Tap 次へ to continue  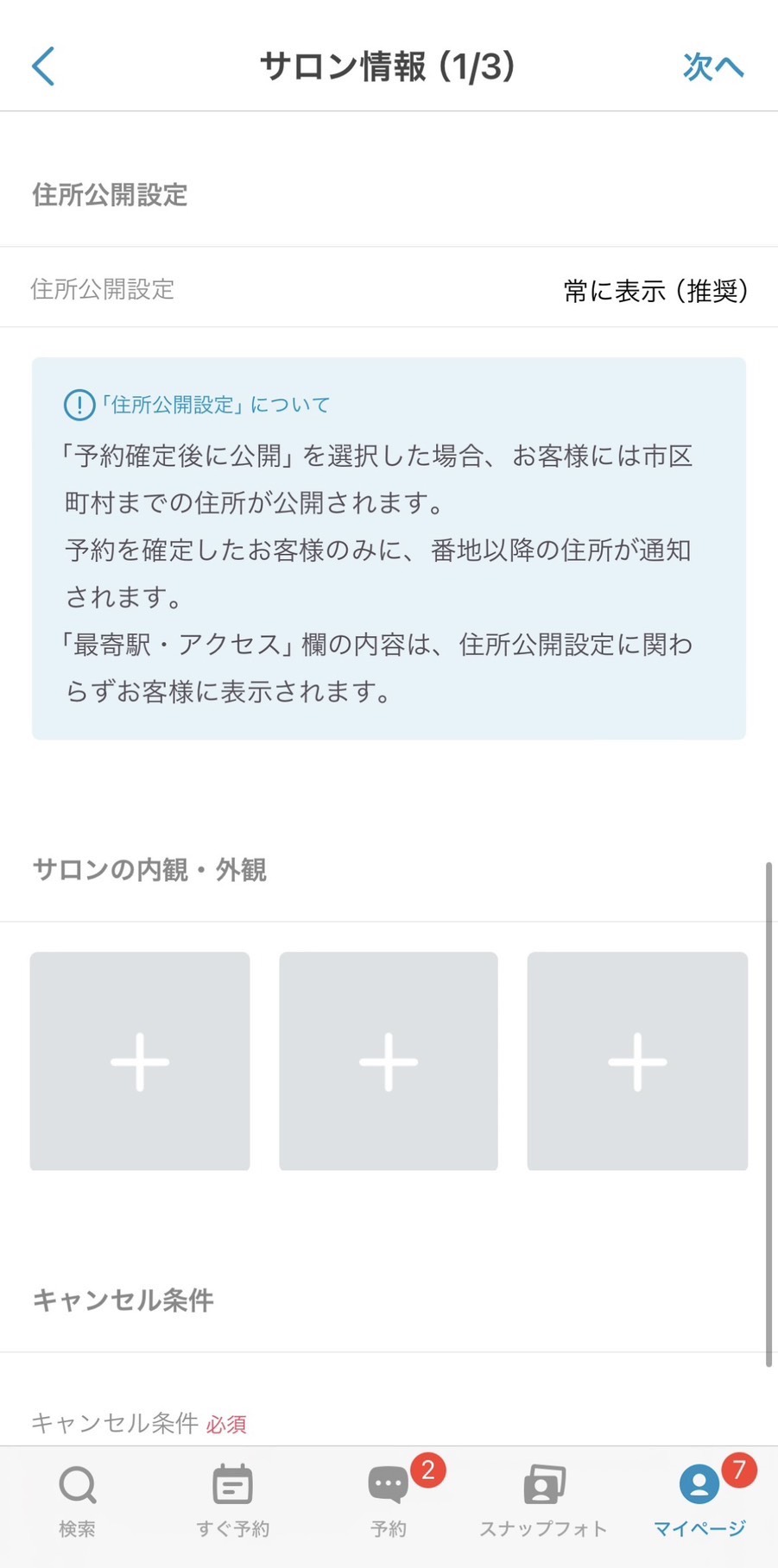[x=712, y=66]
